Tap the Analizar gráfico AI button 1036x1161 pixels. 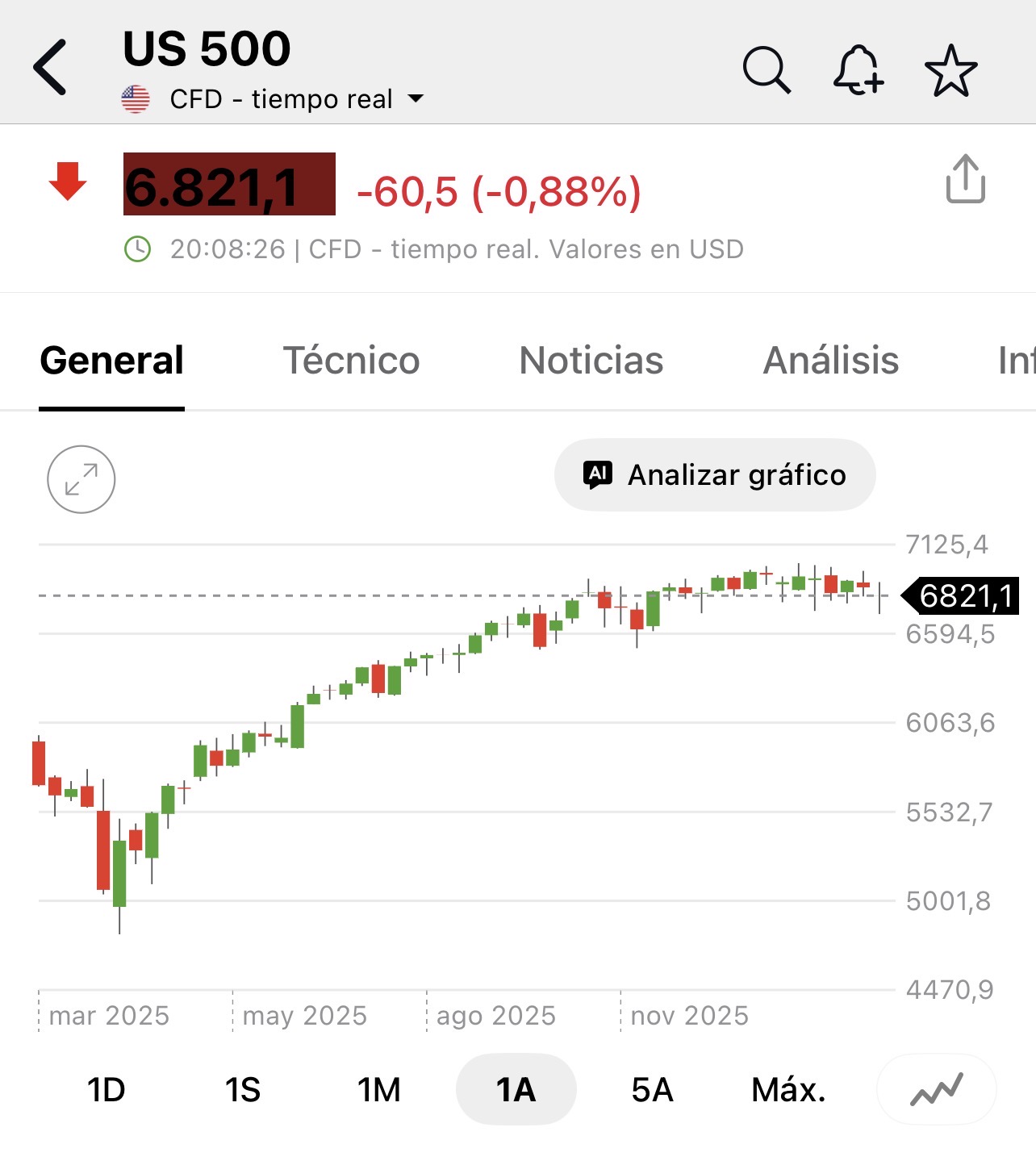tap(715, 475)
